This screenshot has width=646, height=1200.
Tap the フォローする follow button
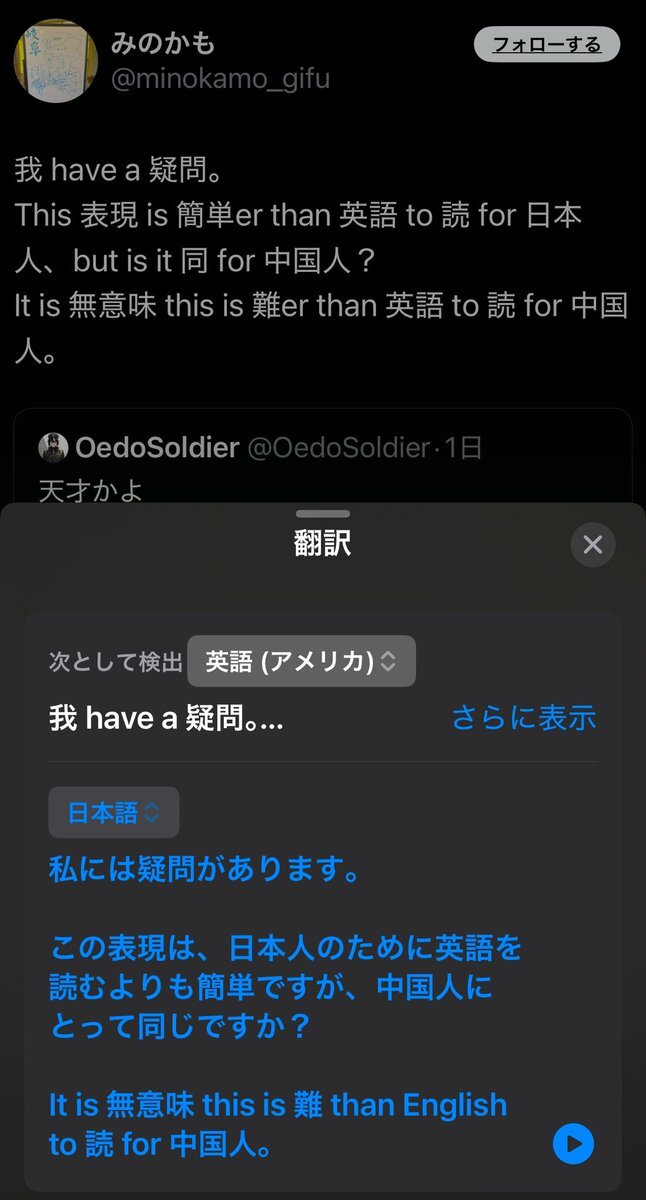[x=546, y=45]
